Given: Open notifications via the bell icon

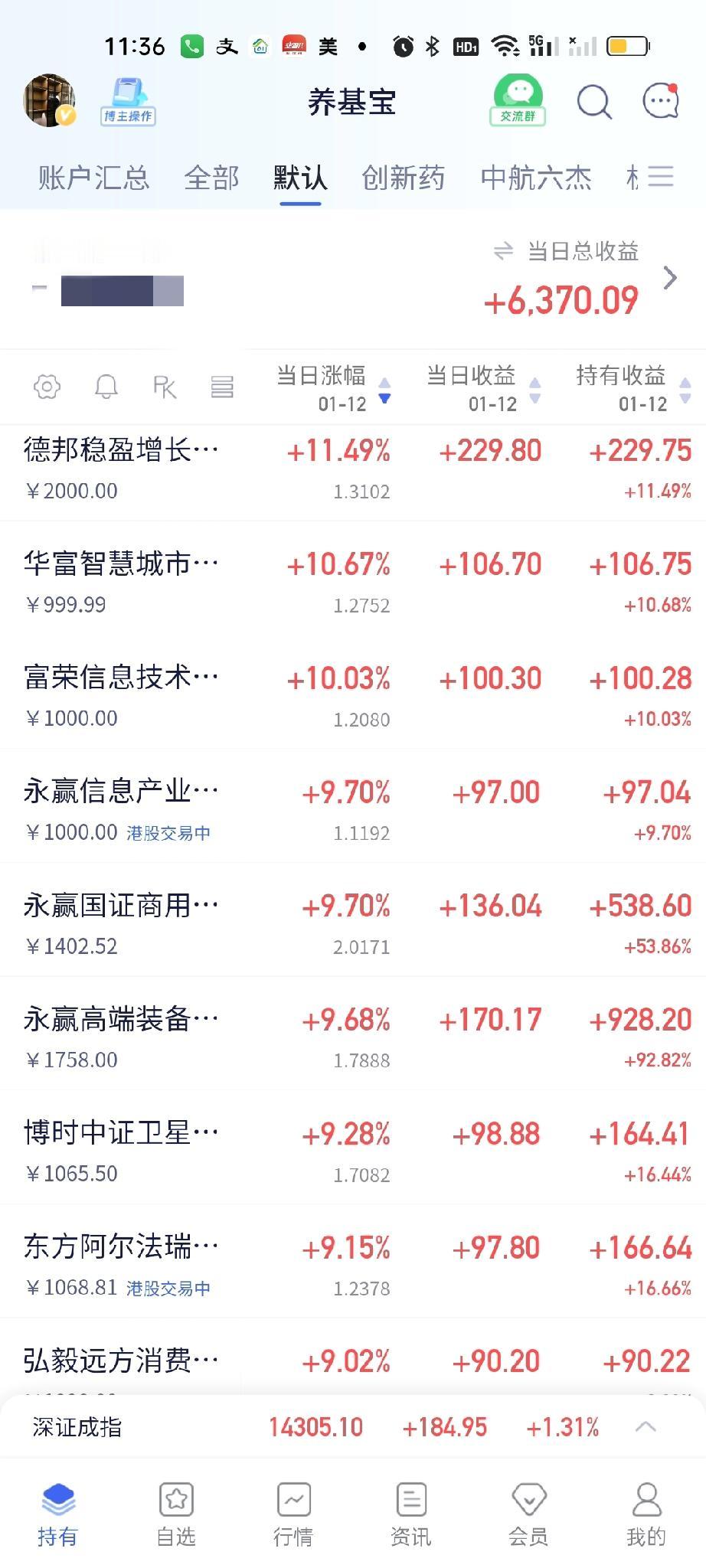Looking at the screenshot, I should (x=106, y=387).
